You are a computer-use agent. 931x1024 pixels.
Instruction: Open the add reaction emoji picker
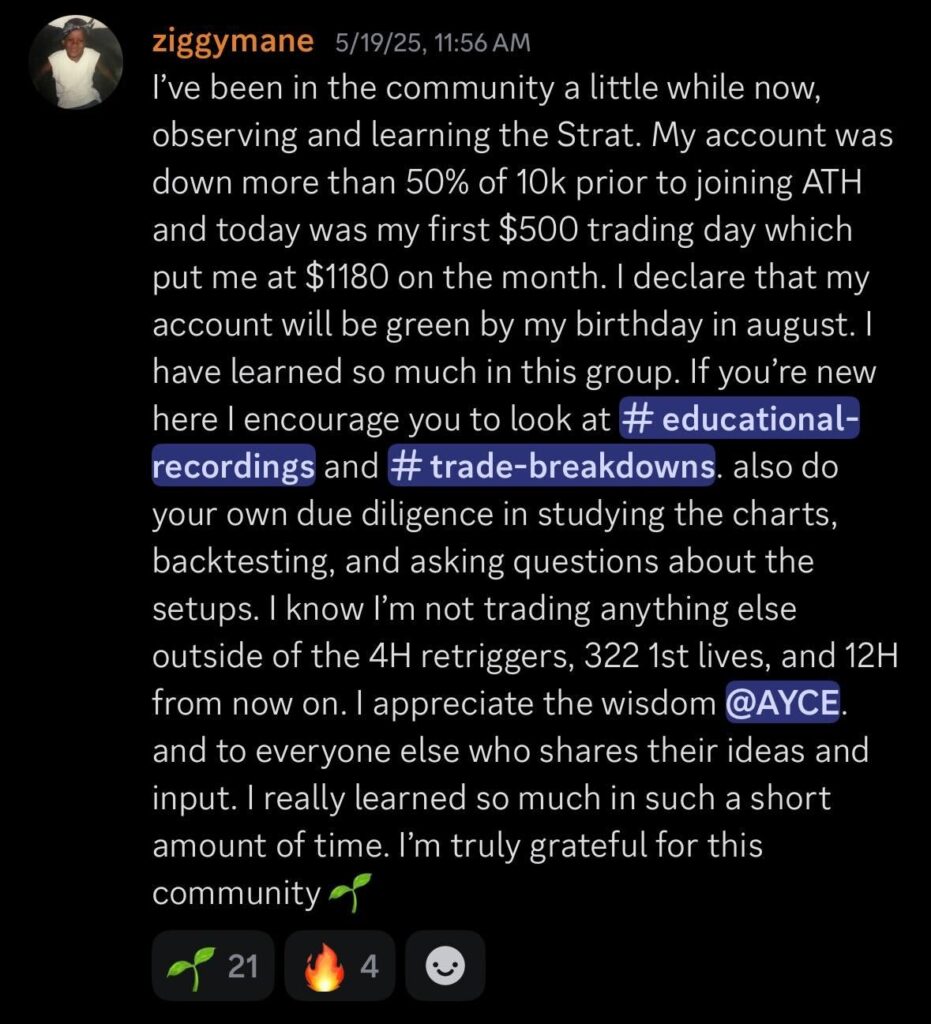pos(444,966)
